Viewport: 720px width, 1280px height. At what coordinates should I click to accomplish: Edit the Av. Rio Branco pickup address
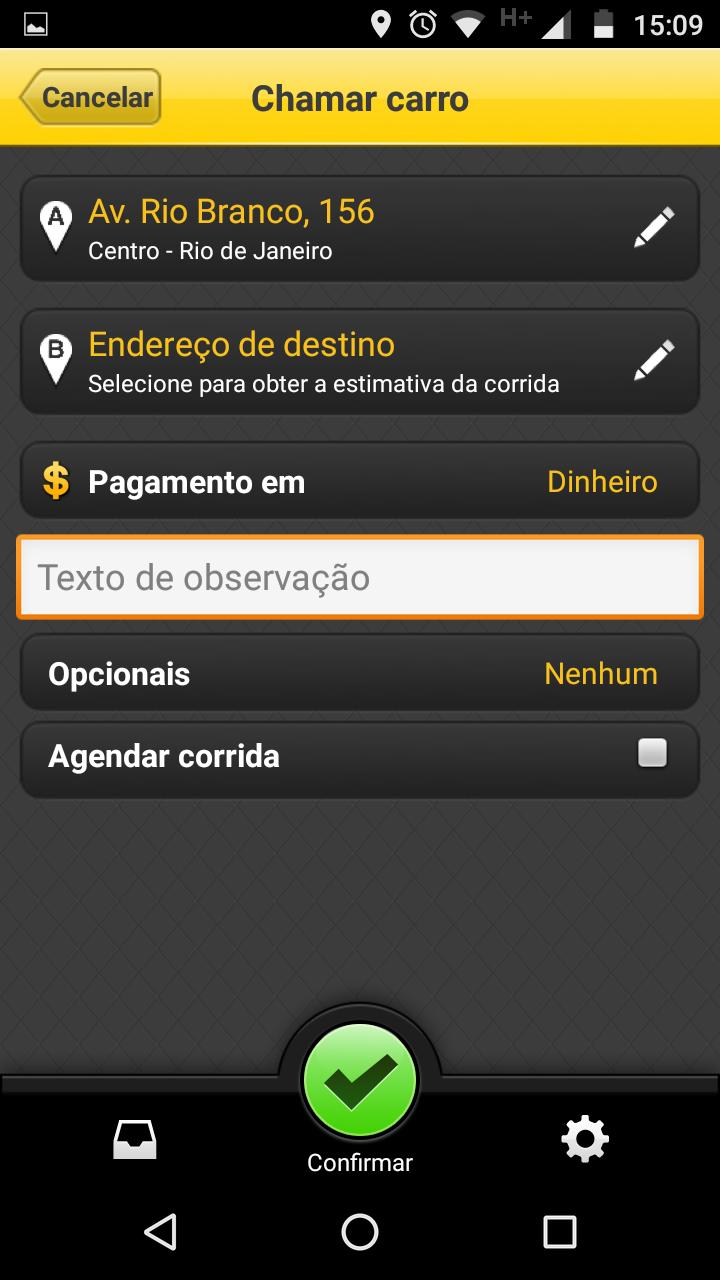click(x=360, y=229)
